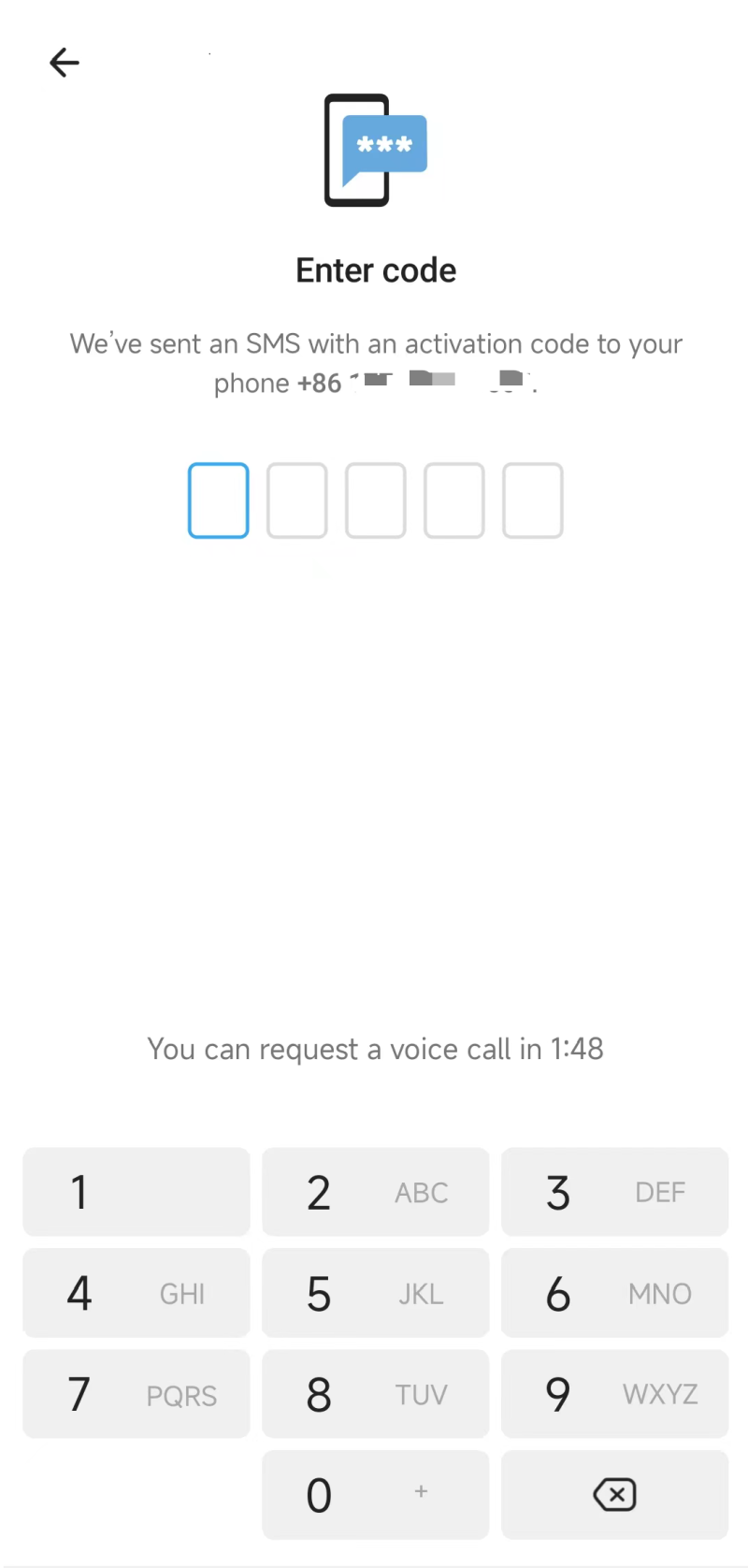Tap the 4 GHI keypad key

136,1293
